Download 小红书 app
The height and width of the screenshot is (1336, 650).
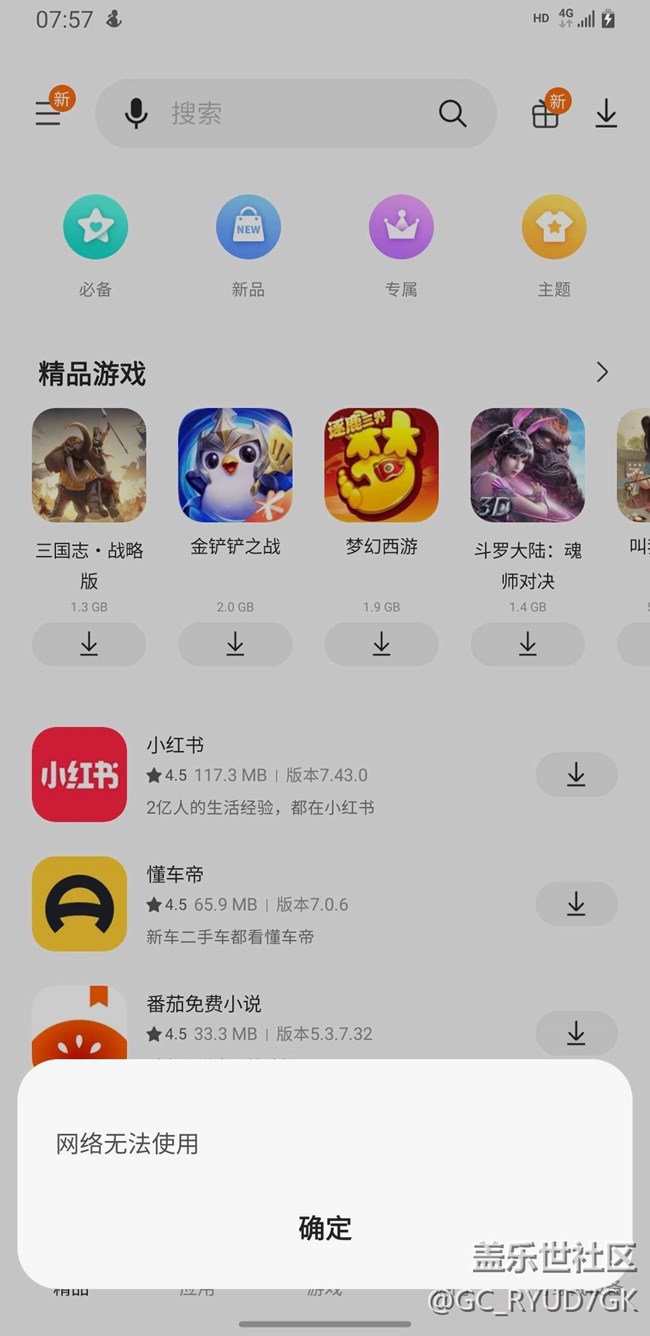(576, 774)
